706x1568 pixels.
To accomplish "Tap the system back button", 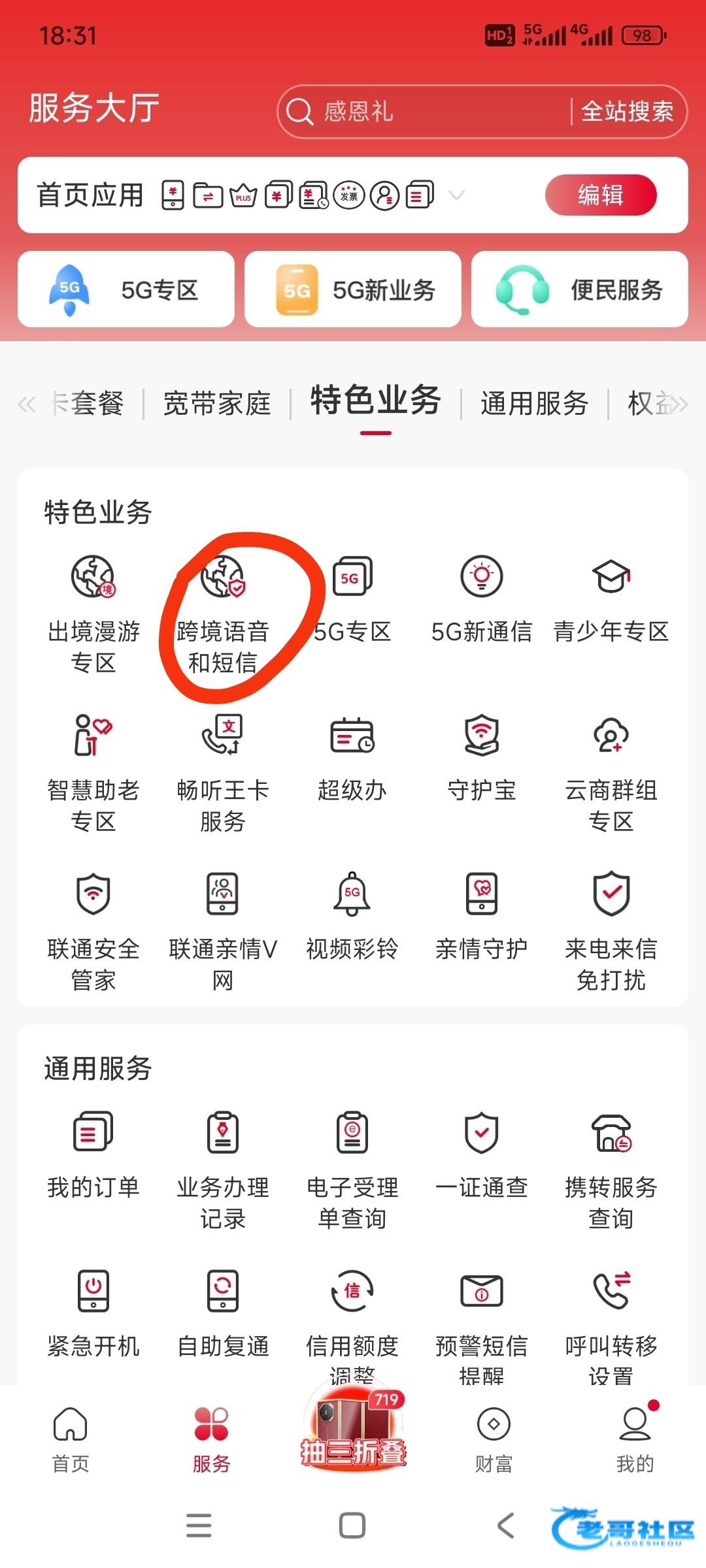I will (x=506, y=1526).
